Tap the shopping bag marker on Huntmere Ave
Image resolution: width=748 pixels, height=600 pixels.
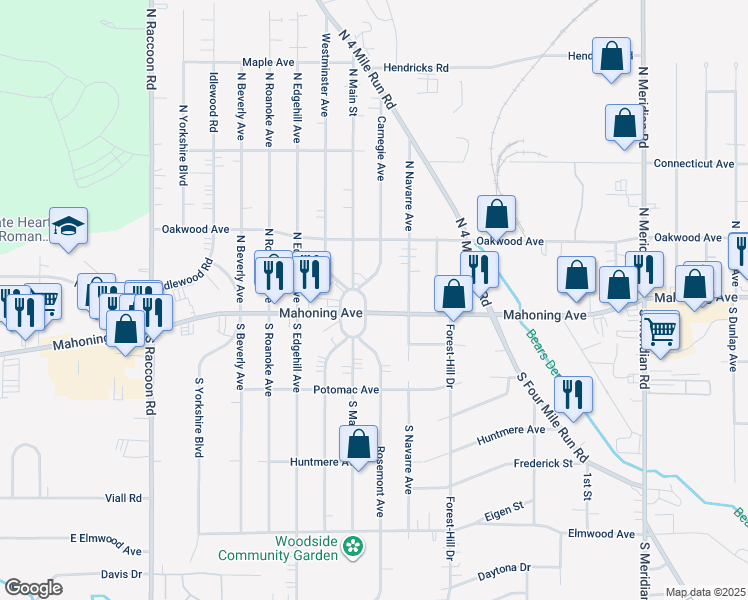358,444
